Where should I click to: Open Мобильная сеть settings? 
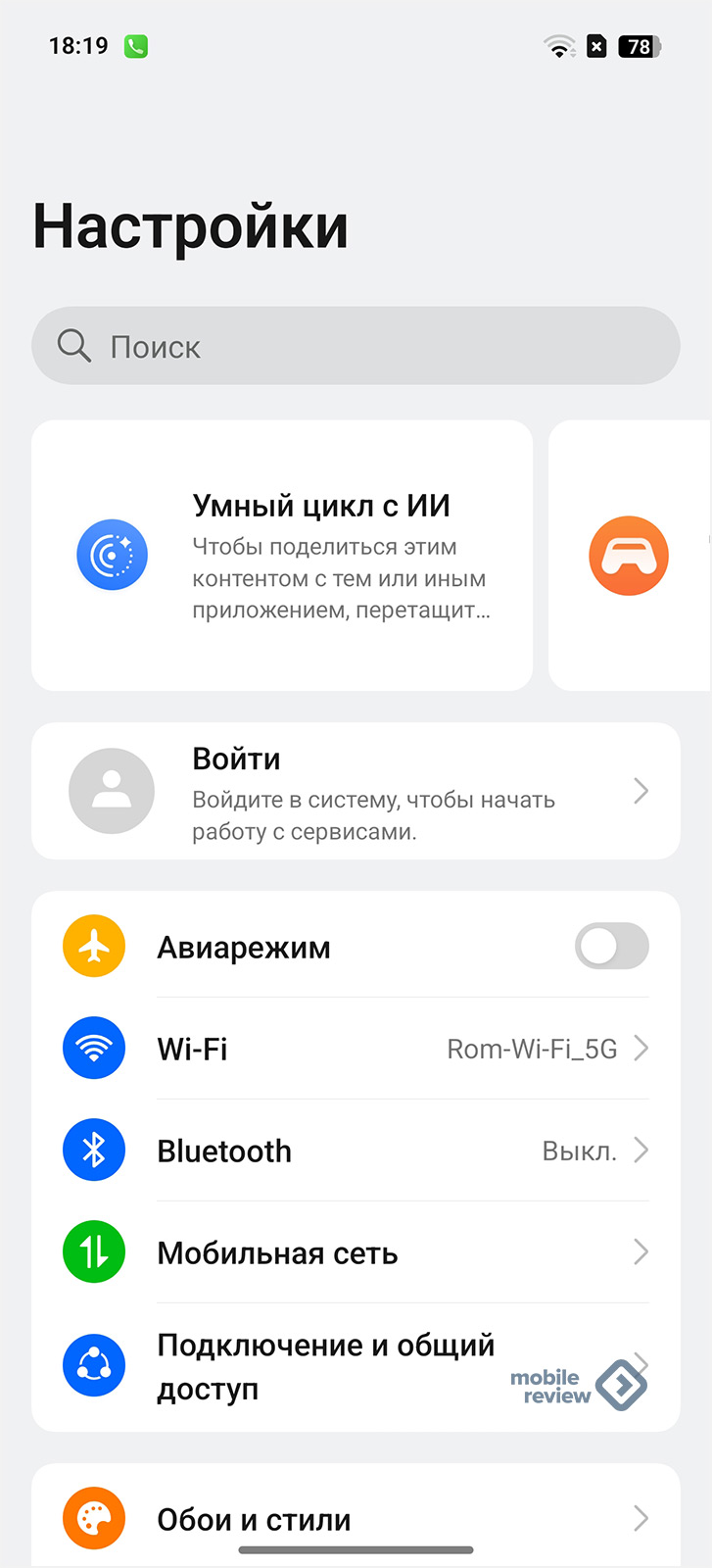(x=356, y=1252)
